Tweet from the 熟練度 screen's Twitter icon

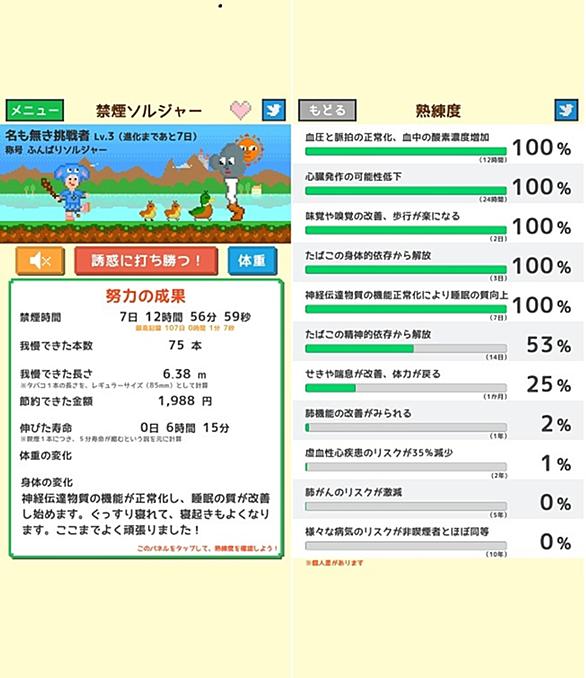pyautogui.click(x=566, y=110)
